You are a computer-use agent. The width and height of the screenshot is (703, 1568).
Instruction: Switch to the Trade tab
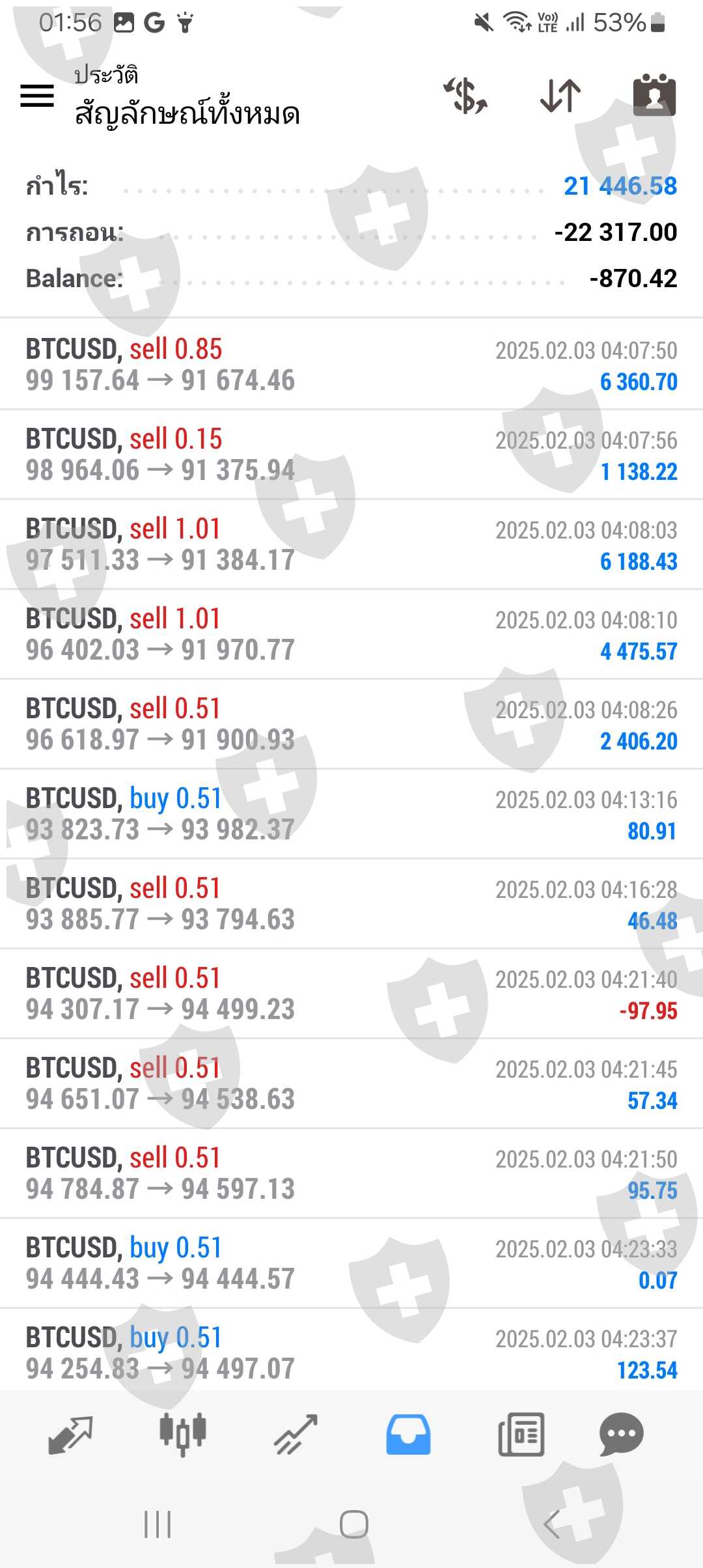(x=296, y=1435)
